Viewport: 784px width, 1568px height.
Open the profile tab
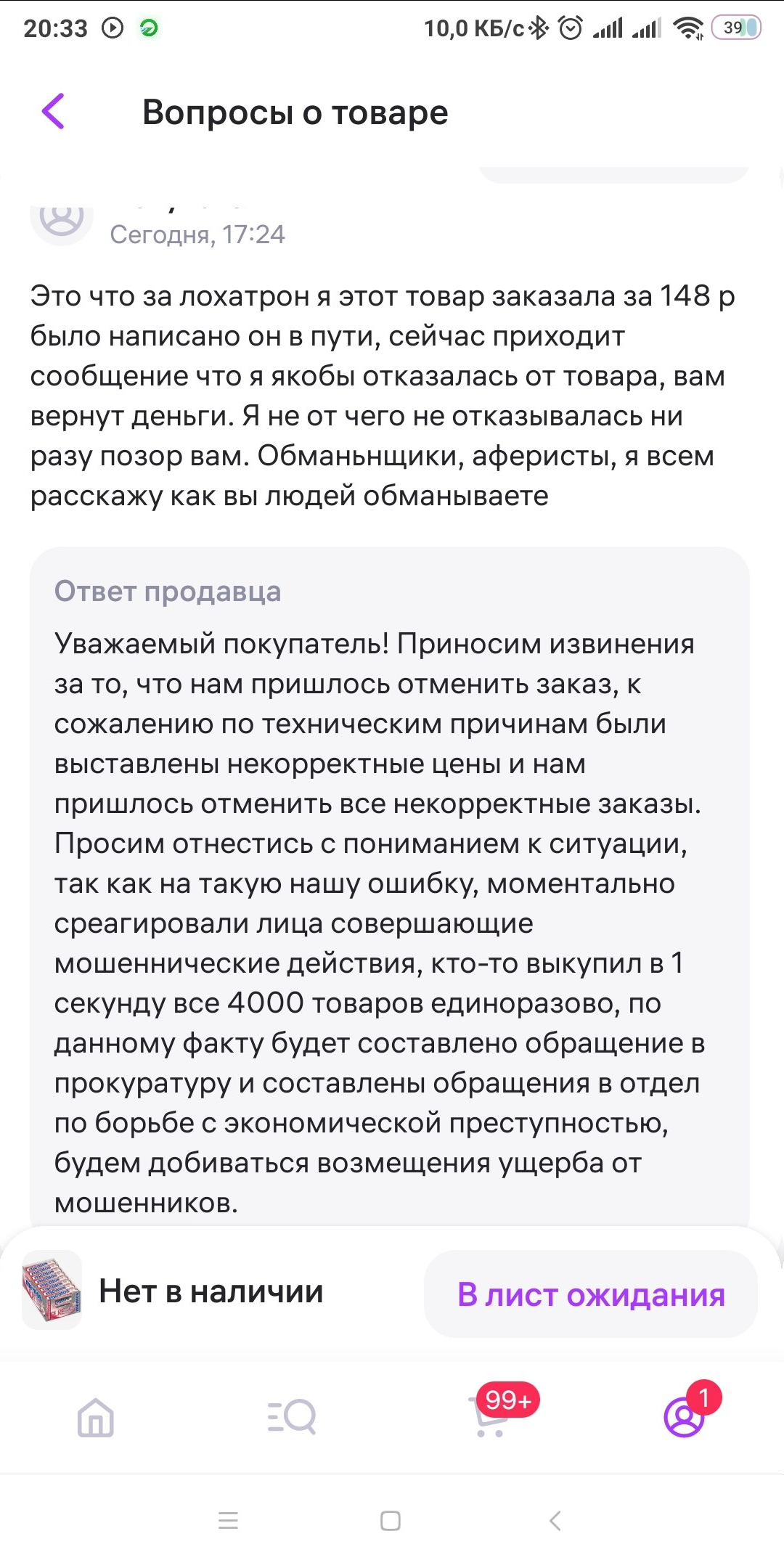[x=685, y=1416]
